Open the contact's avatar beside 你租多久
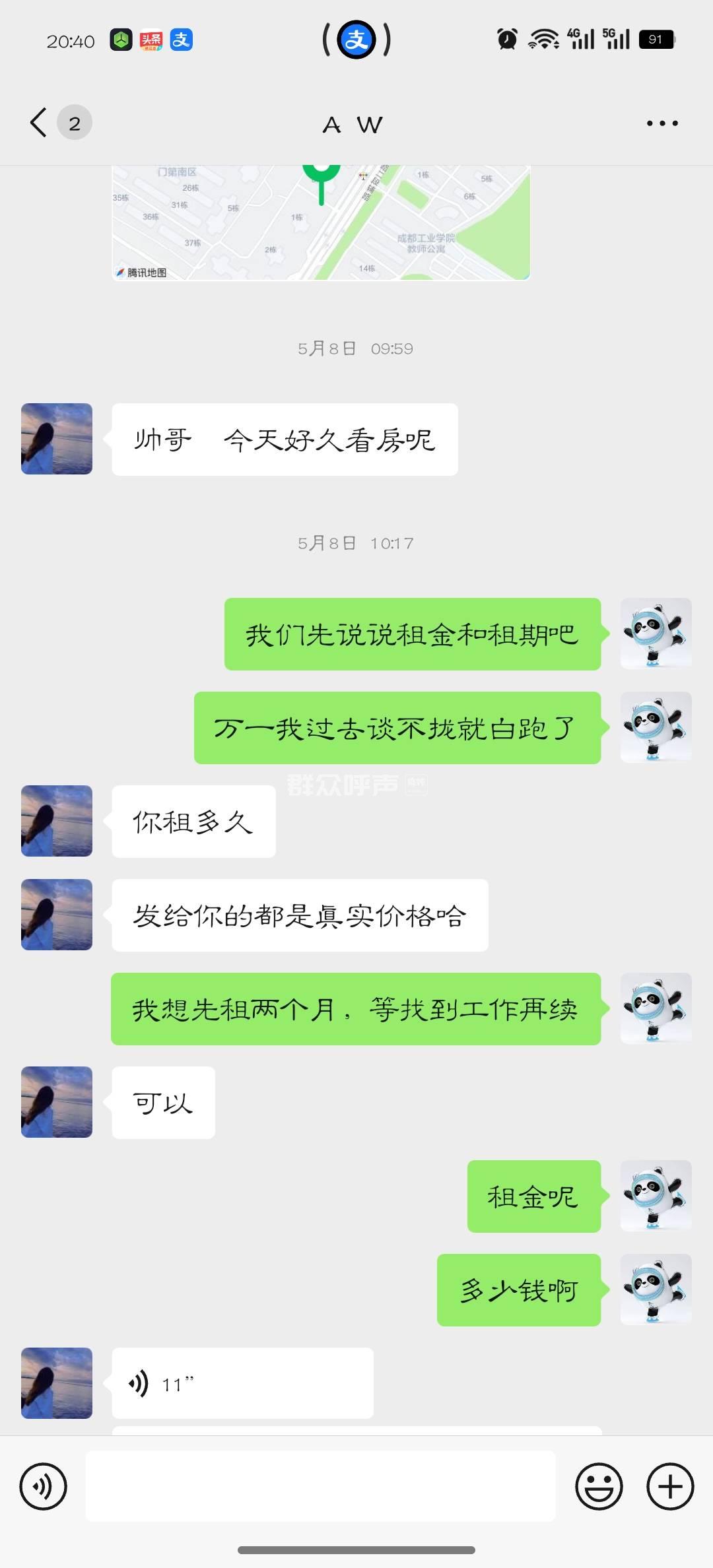Image resolution: width=713 pixels, height=1568 pixels. coord(57,821)
